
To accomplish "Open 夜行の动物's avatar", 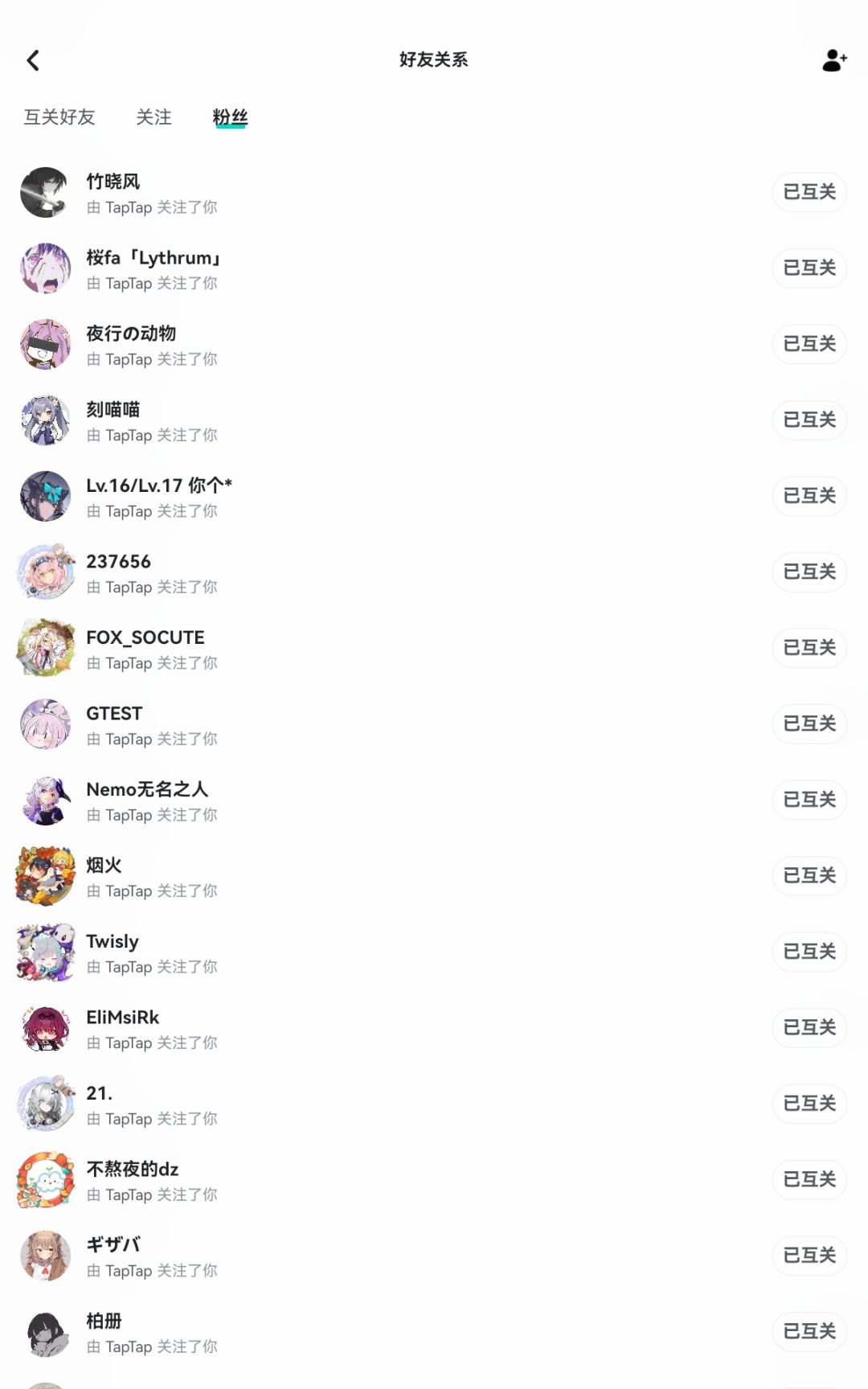I will [45, 345].
